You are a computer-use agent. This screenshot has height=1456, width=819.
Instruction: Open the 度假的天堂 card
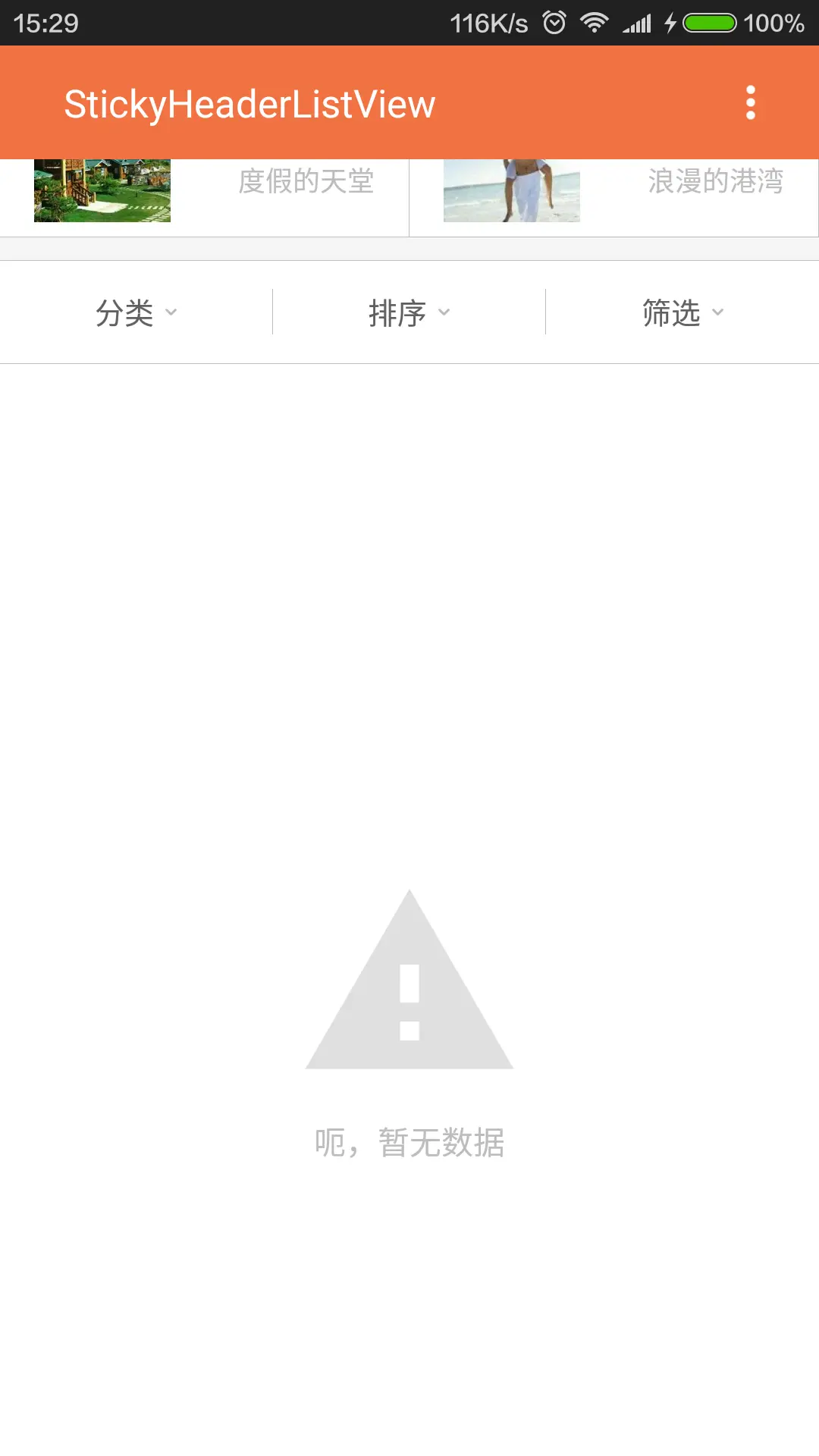click(204, 197)
